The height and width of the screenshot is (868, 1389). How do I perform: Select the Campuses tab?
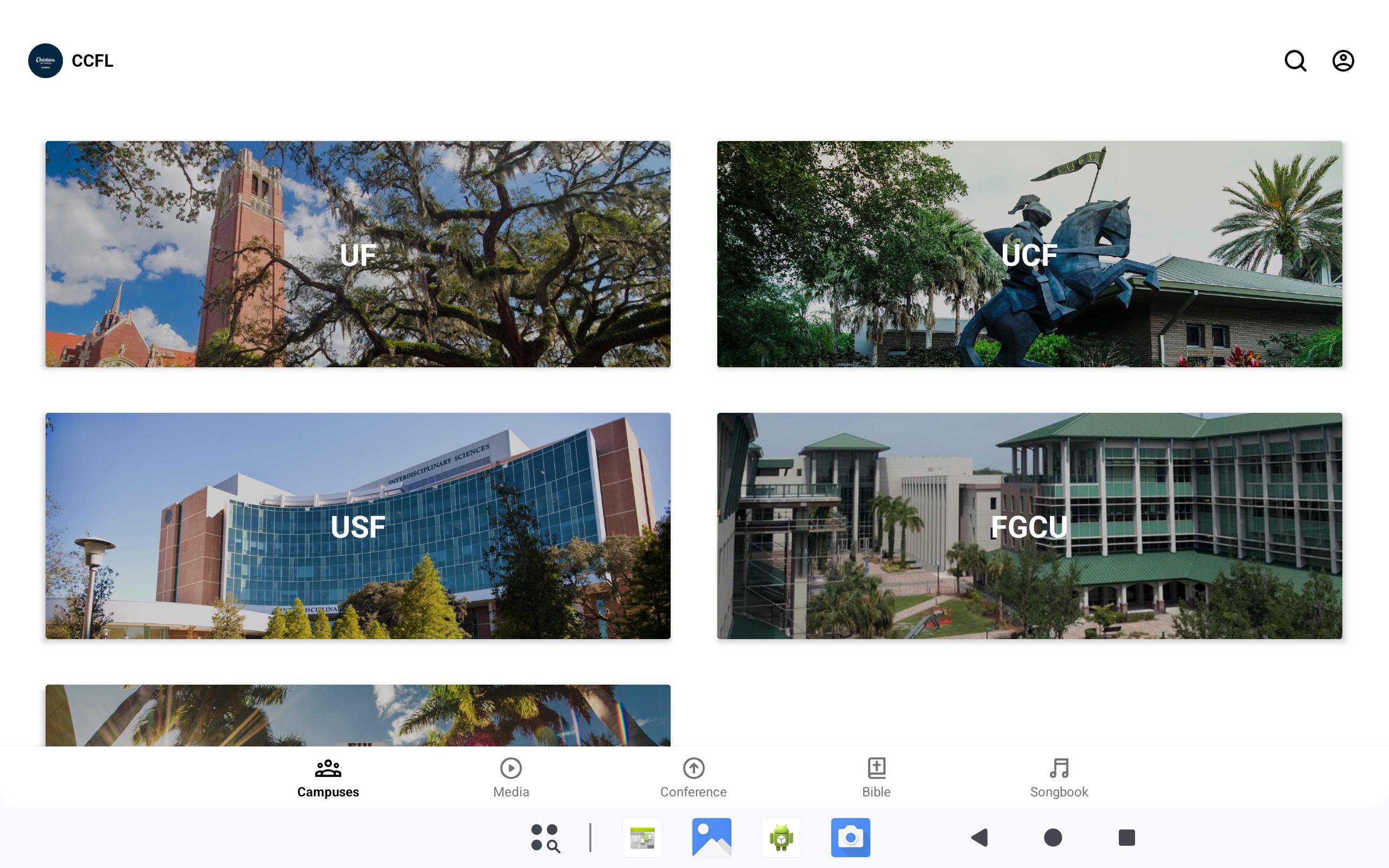(x=328, y=777)
